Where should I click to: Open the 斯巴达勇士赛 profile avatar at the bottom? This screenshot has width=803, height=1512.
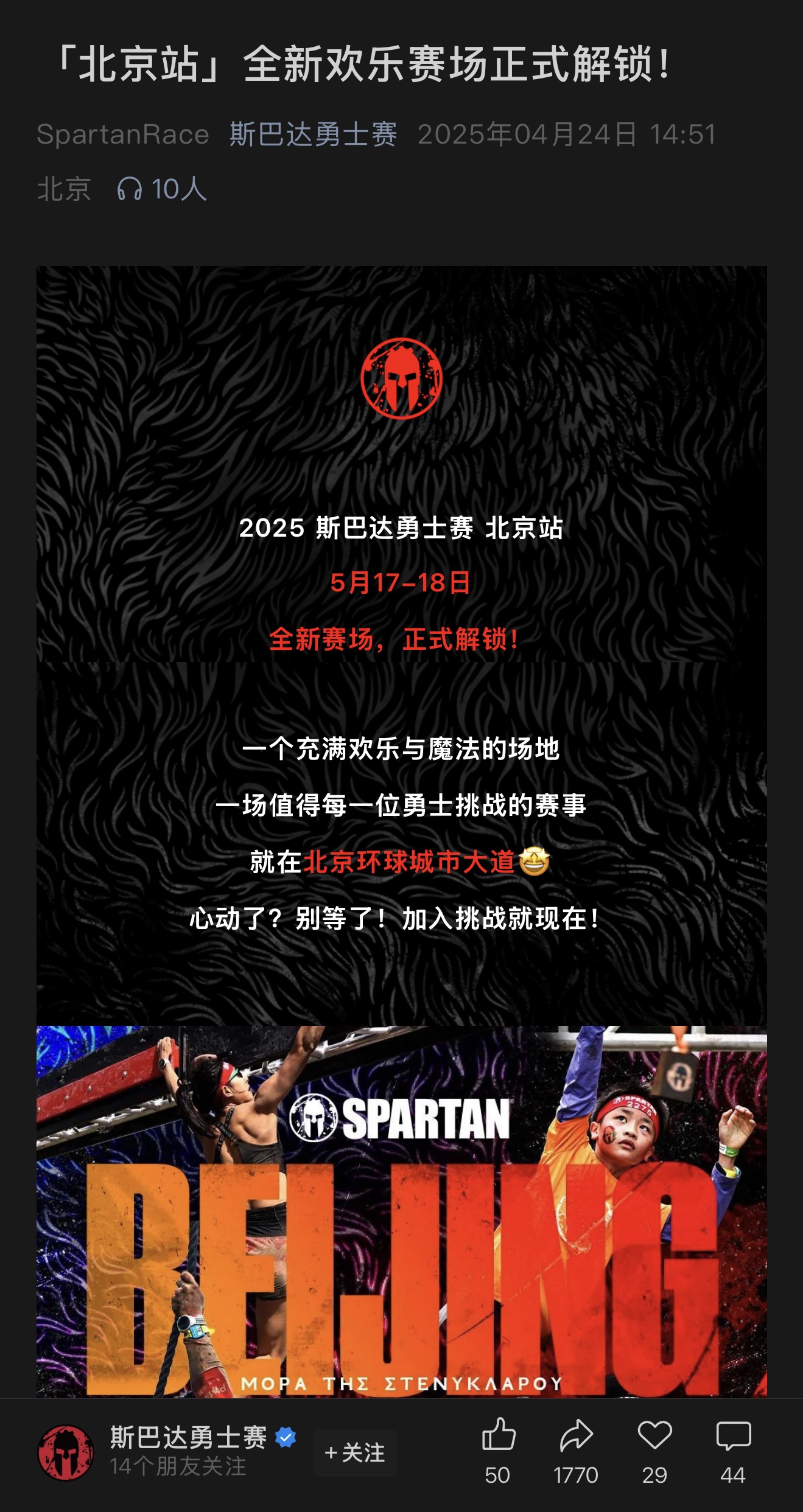(x=66, y=1452)
